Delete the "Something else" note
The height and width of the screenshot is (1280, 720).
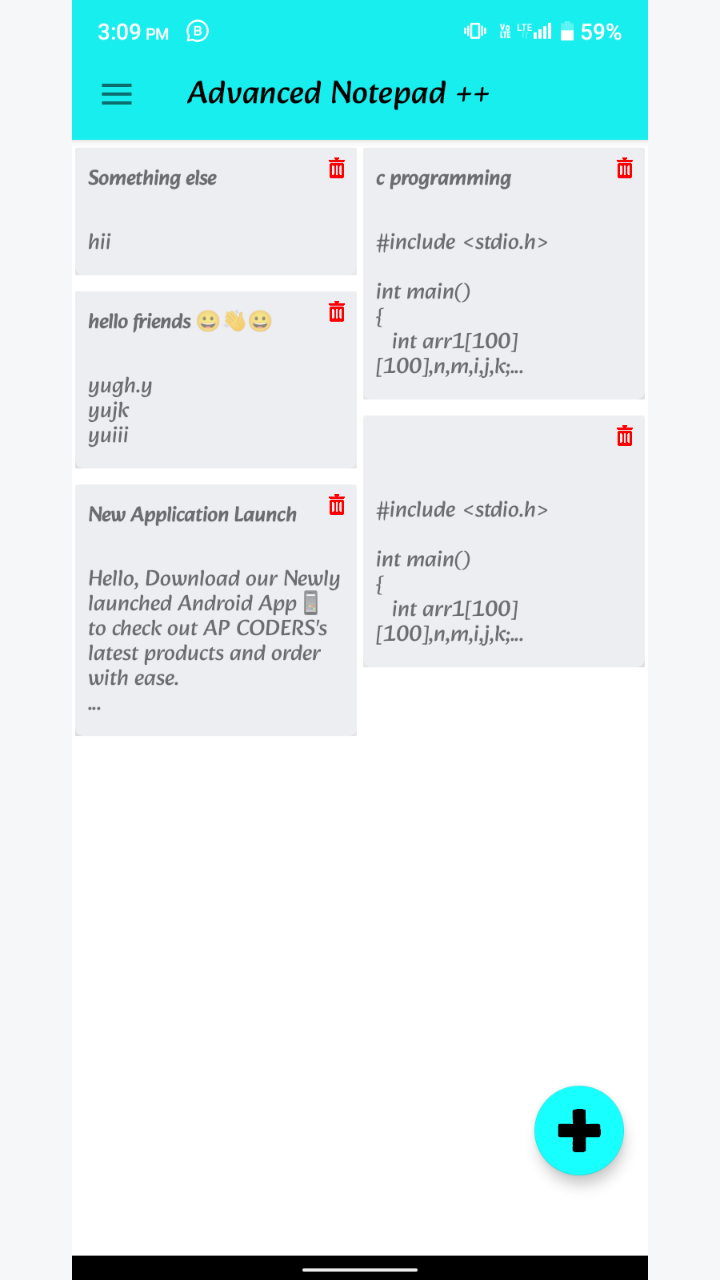click(x=336, y=168)
